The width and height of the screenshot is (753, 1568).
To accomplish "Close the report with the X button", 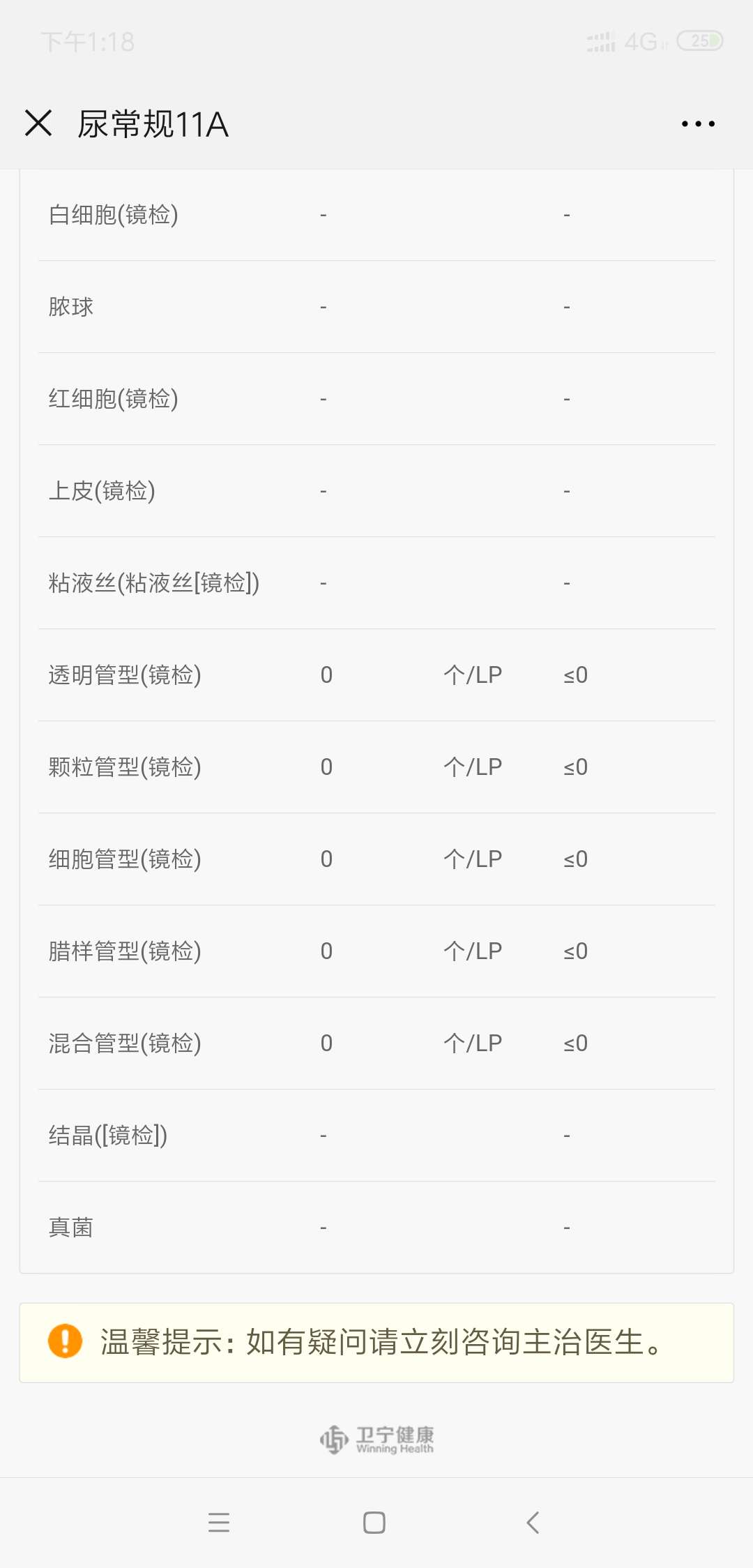I will 38,123.
